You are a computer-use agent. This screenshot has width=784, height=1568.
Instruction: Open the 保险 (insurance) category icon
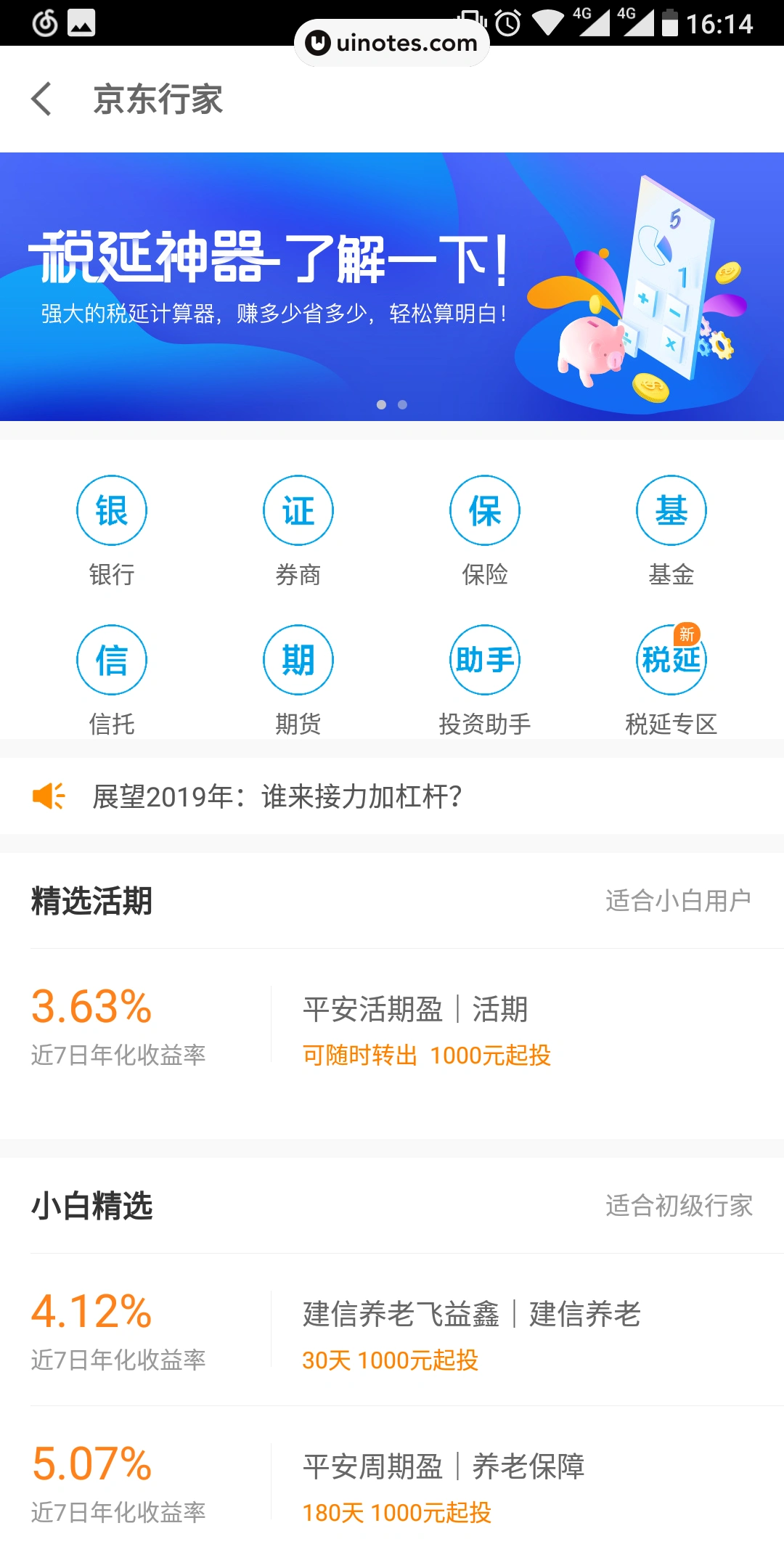pos(484,510)
